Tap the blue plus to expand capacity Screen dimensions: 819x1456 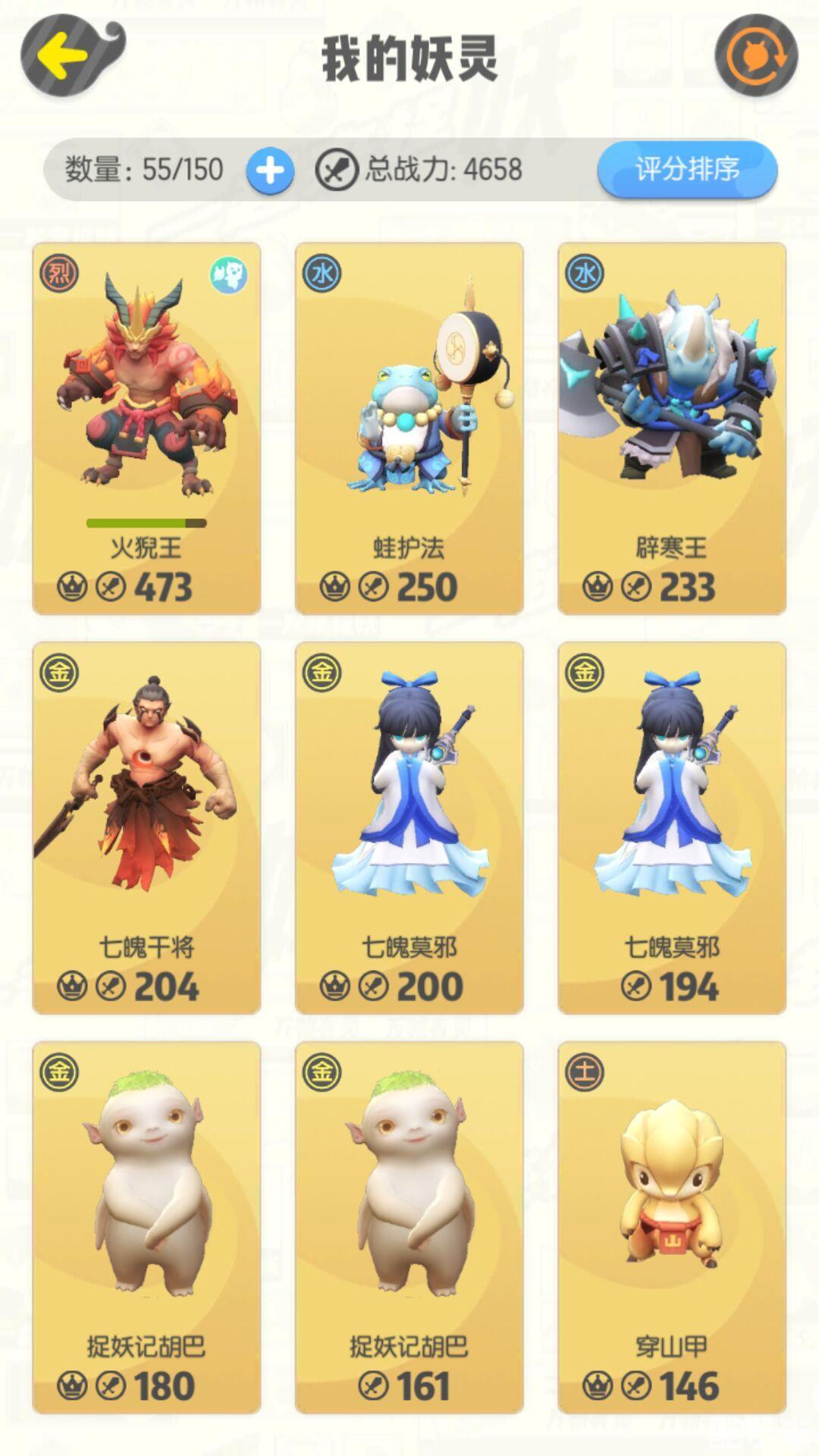pyautogui.click(x=270, y=171)
